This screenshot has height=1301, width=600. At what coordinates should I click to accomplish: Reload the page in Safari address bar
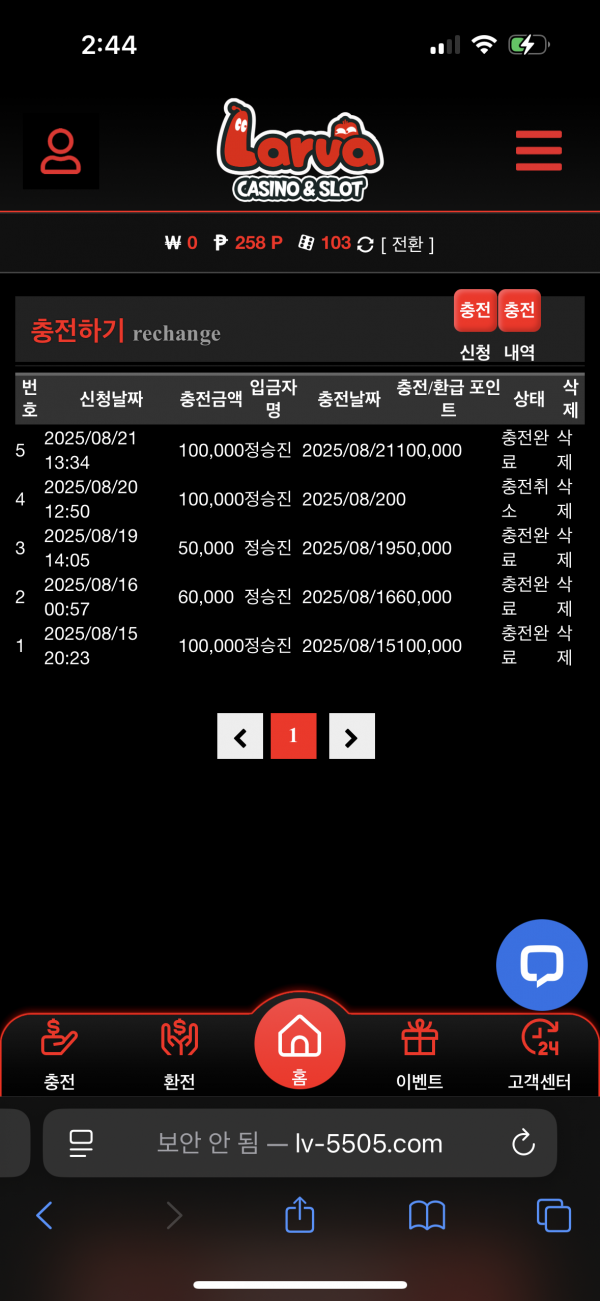pos(523,1143)
